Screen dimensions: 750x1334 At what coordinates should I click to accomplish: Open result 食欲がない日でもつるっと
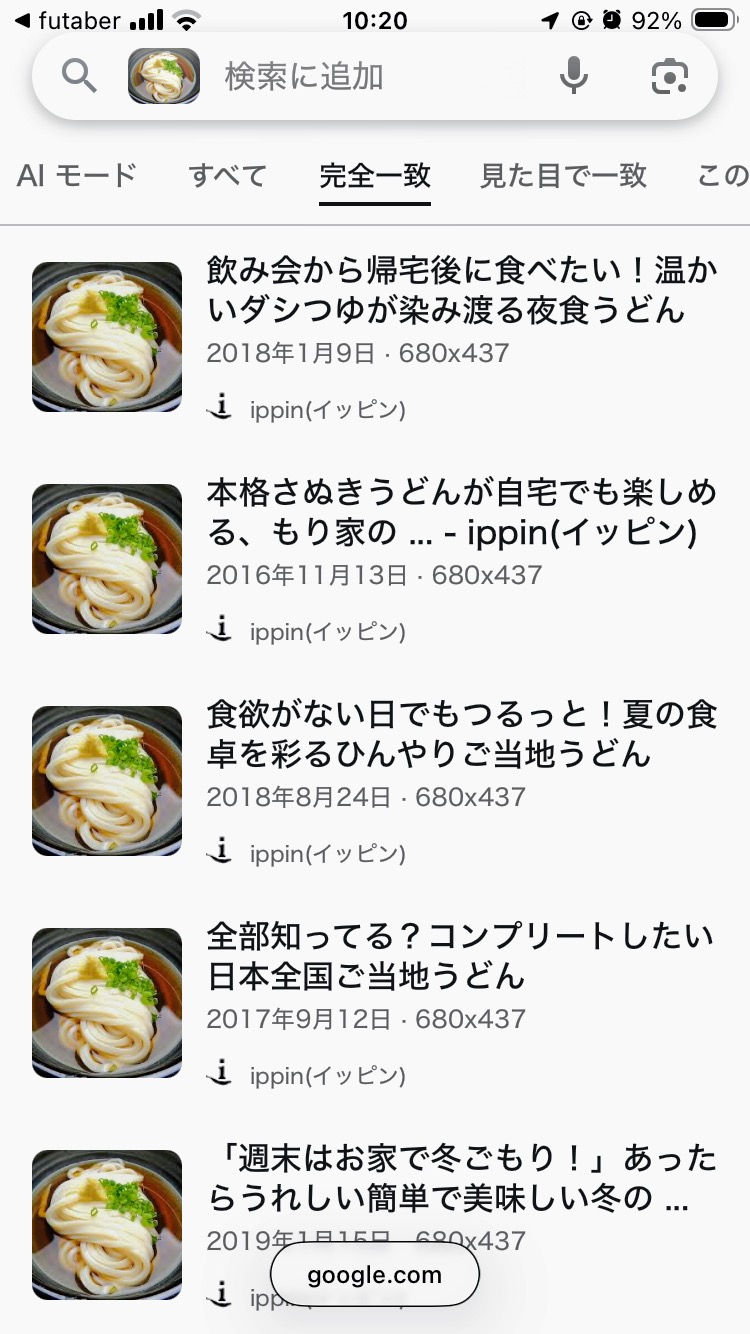461,734
